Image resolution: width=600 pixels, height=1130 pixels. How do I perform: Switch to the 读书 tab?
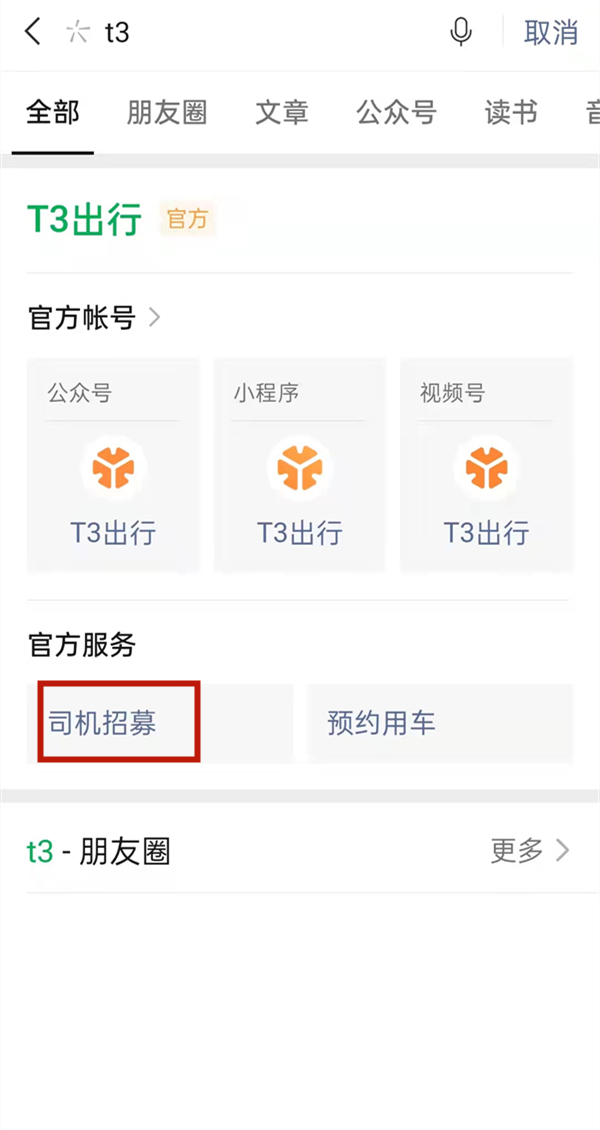[x=511, y=113]
